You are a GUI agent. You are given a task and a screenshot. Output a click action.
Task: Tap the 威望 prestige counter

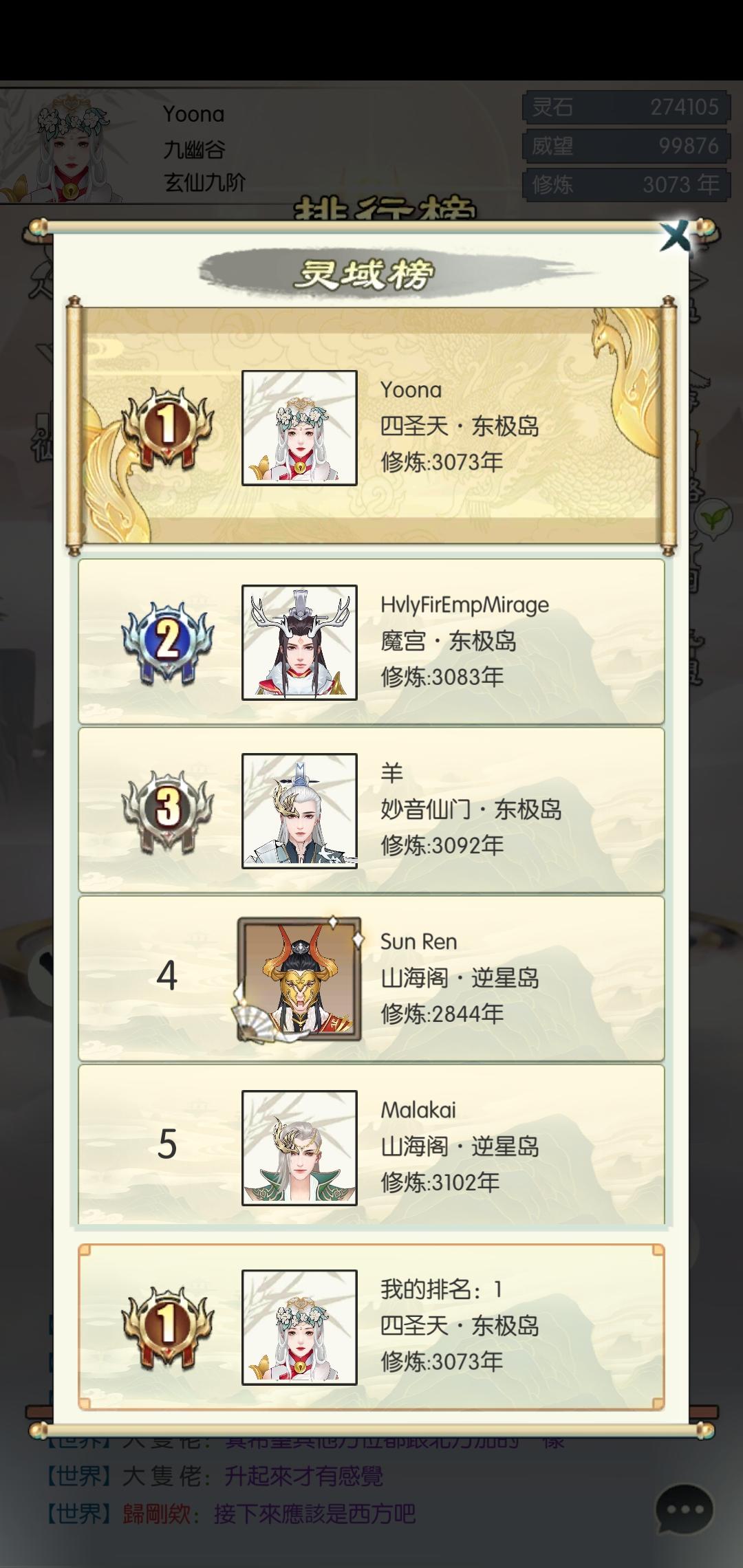[626, 146]
